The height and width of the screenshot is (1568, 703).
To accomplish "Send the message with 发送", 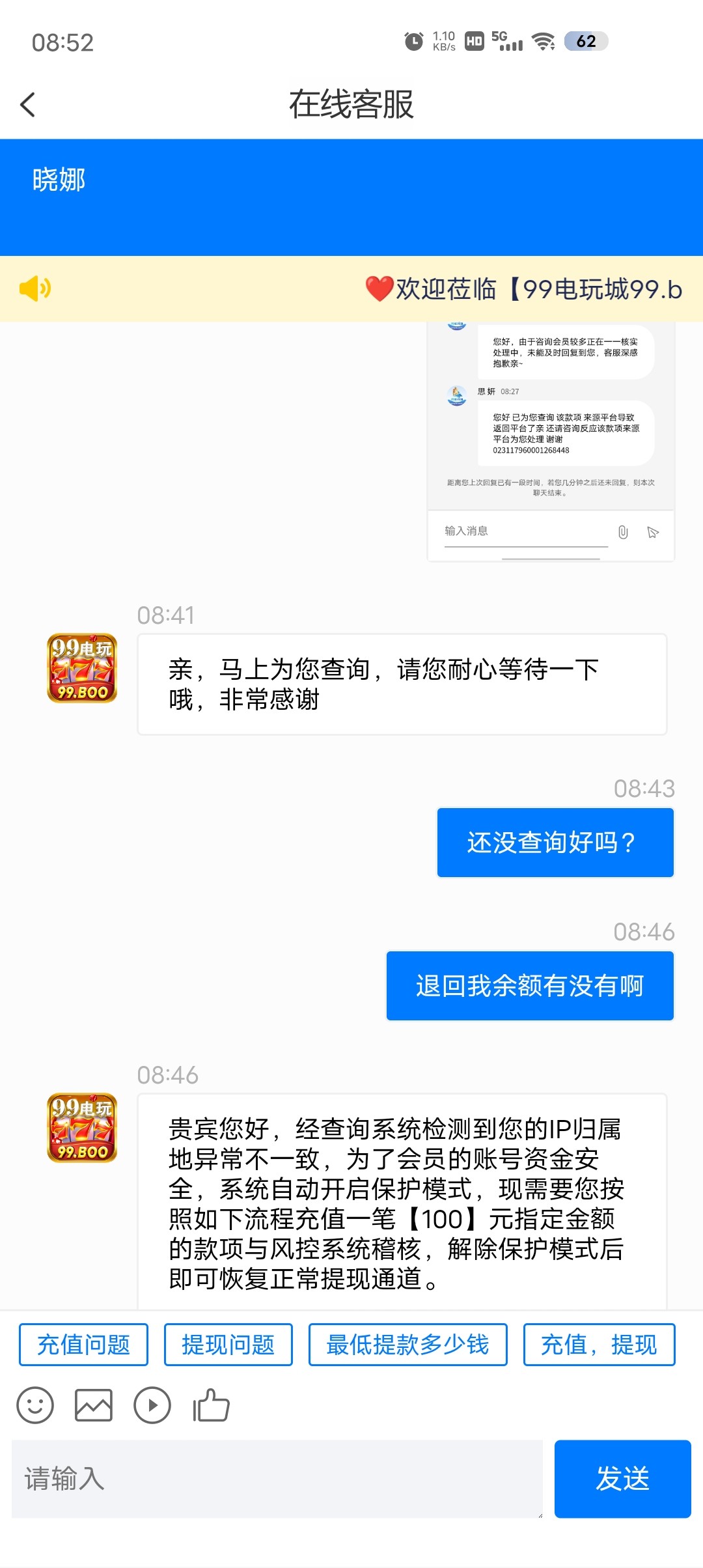I will pyautogui.click(x=622, y=1479).
